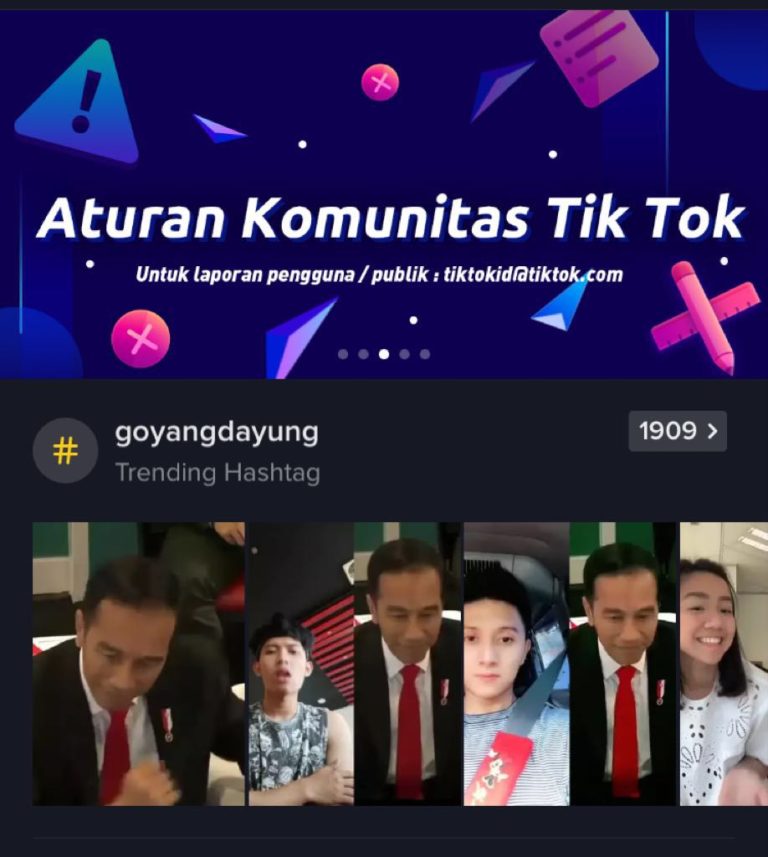Open the first goyangdayung video

click(x=138, y=663)
